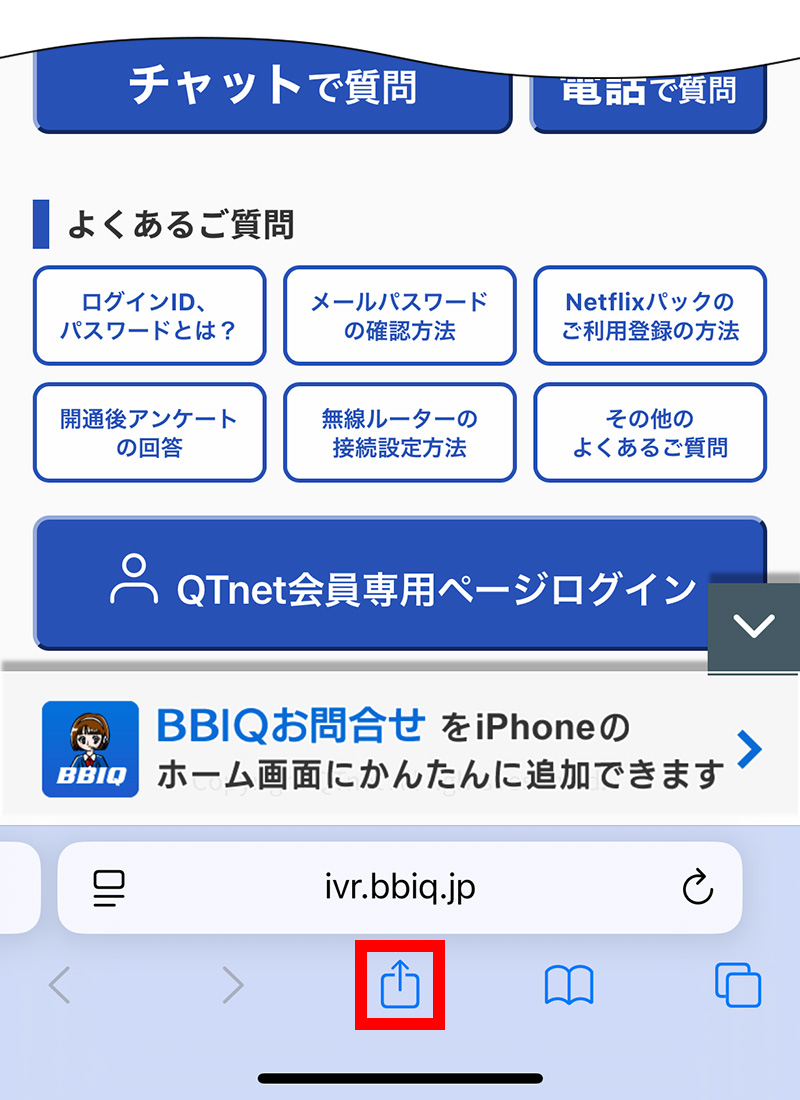
Task: Select メールパスワードの確認方法
Action: [x=399, y=315]
